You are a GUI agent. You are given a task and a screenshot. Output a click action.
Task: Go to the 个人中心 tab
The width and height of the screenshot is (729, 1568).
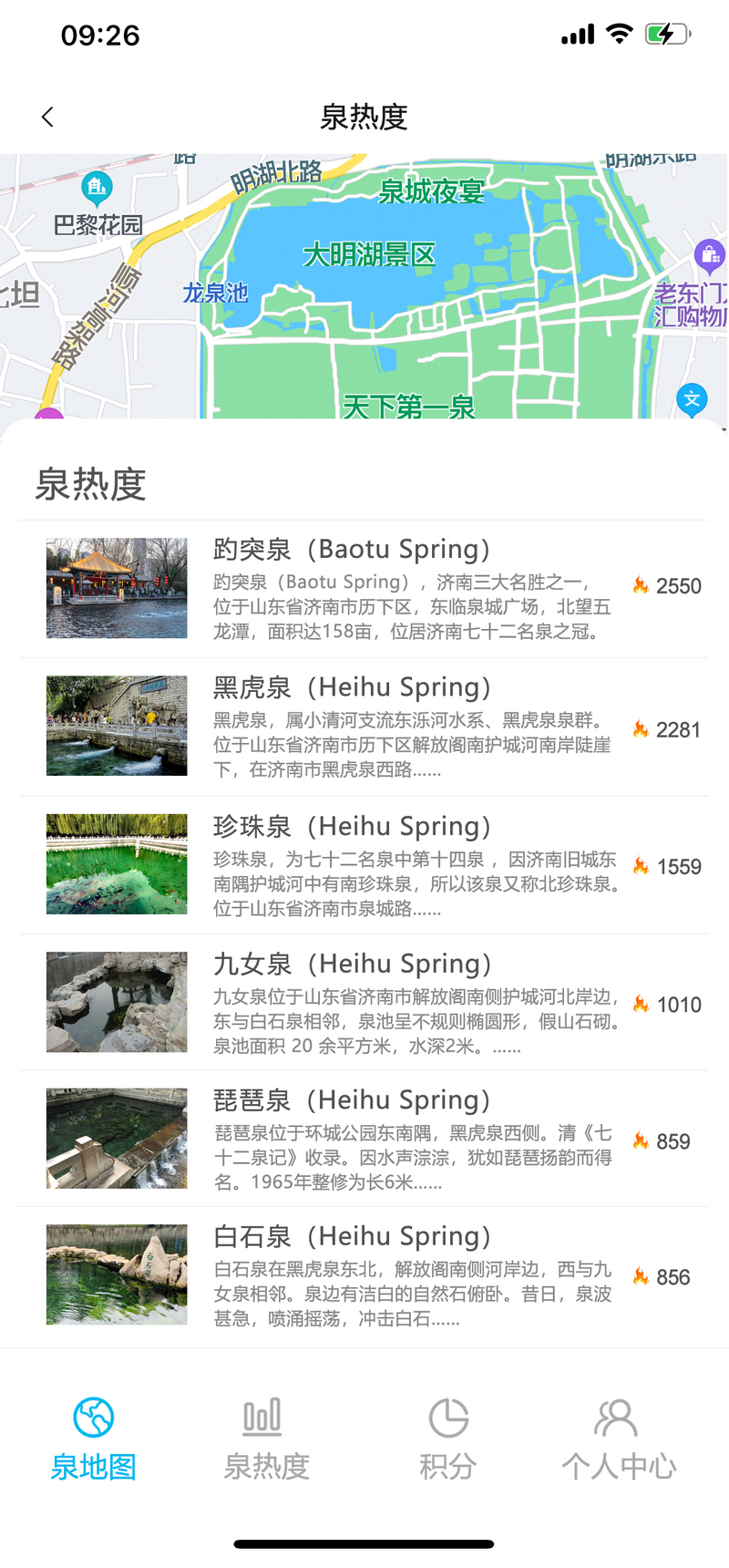(x=619, y=1439)
